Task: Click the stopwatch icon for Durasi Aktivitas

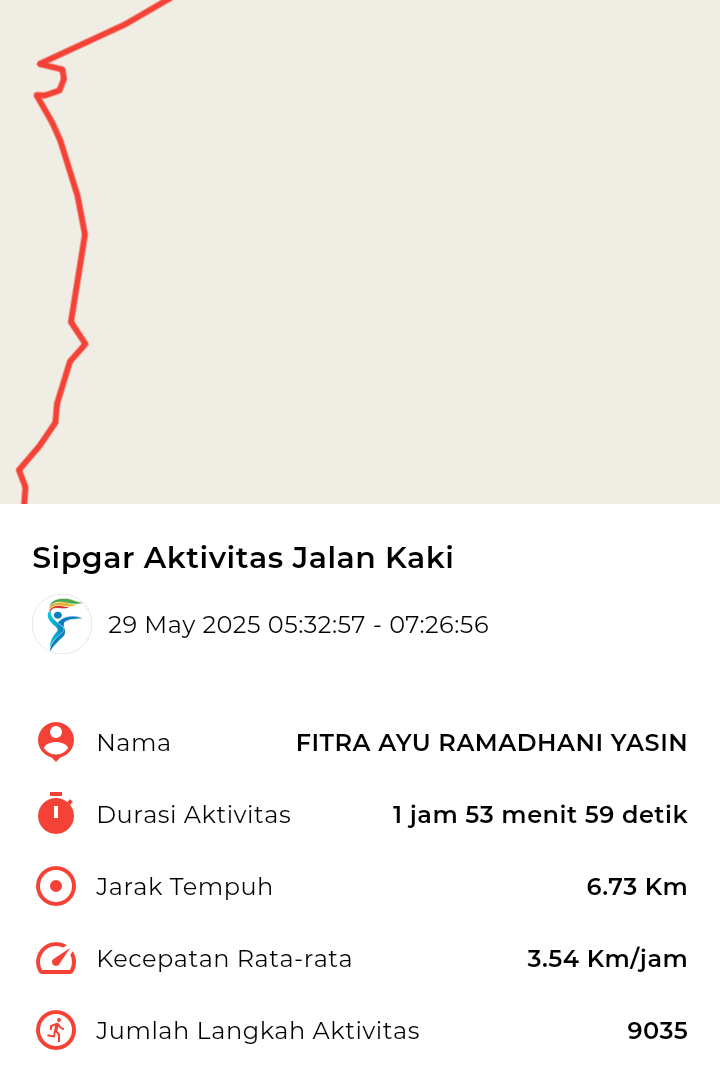Action: click(x=55, y=814)
